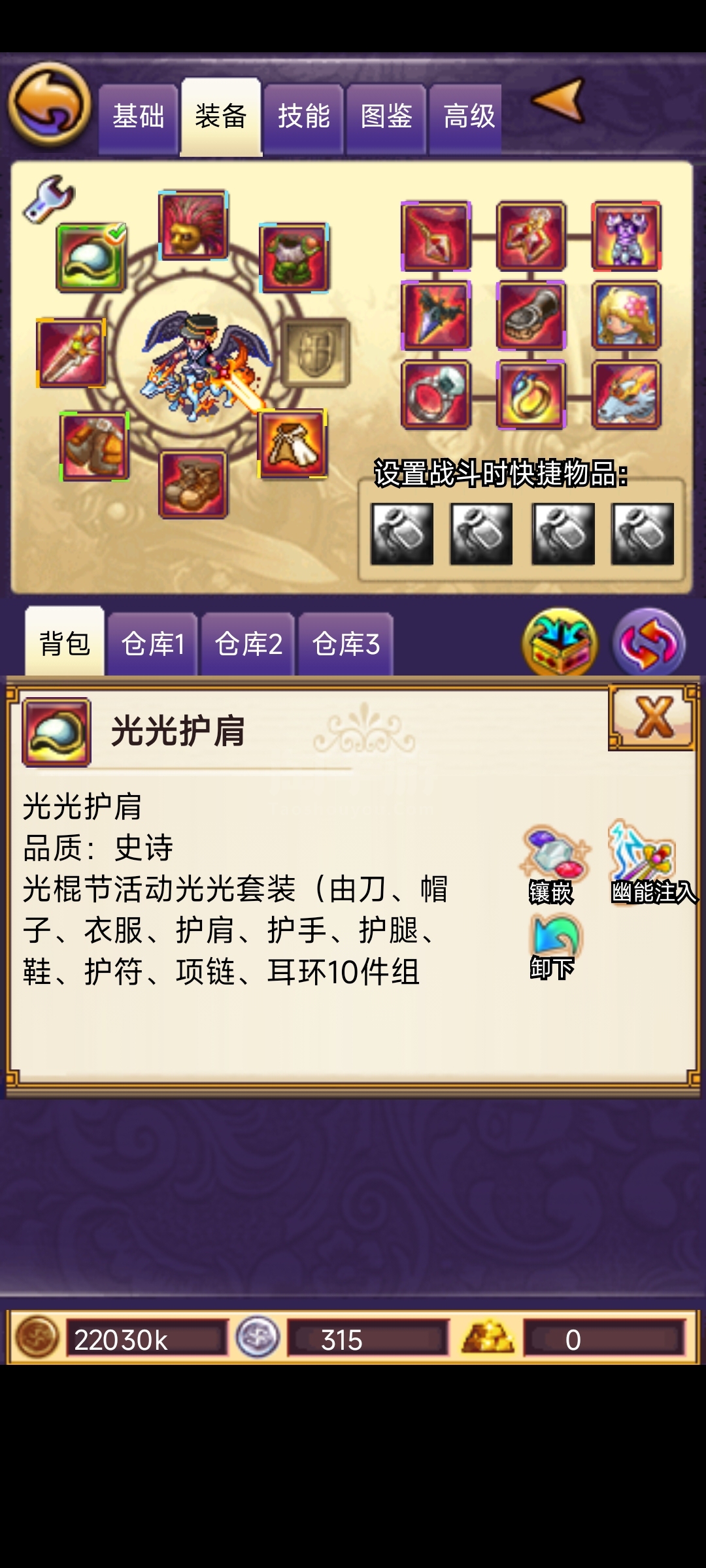Tap the 镶嵌 gem inlay button
Screen dimensions: 706x1568
point(553,865)
